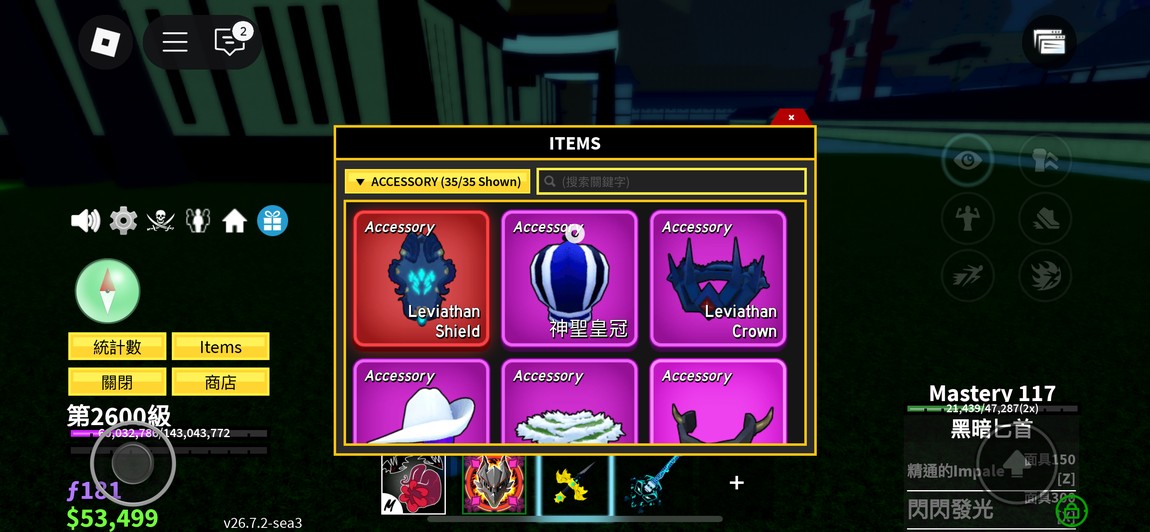Open the 商店 shop button
Viewport: 1150px width, 532px height.
pos(220,382)
